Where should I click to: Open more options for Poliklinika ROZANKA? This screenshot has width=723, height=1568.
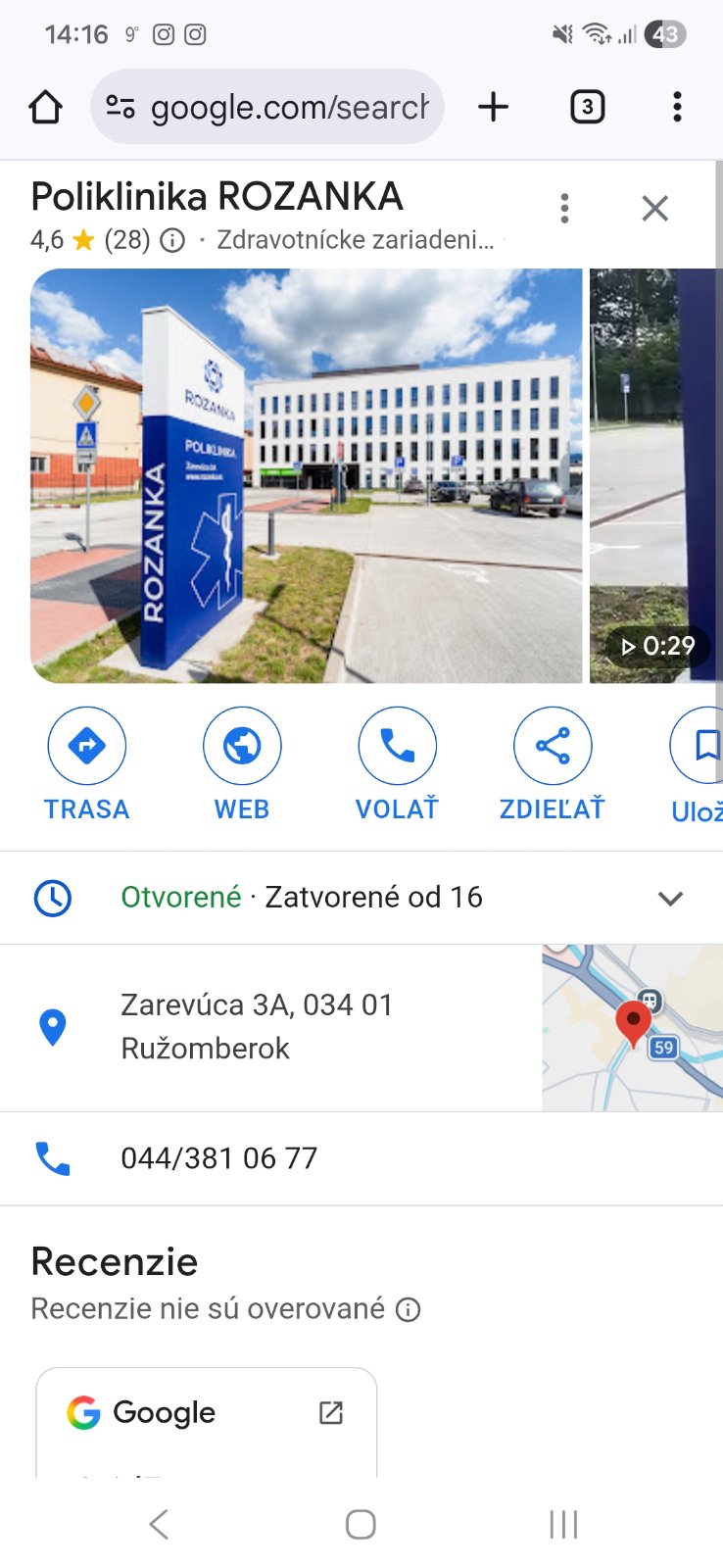(564, 208)
